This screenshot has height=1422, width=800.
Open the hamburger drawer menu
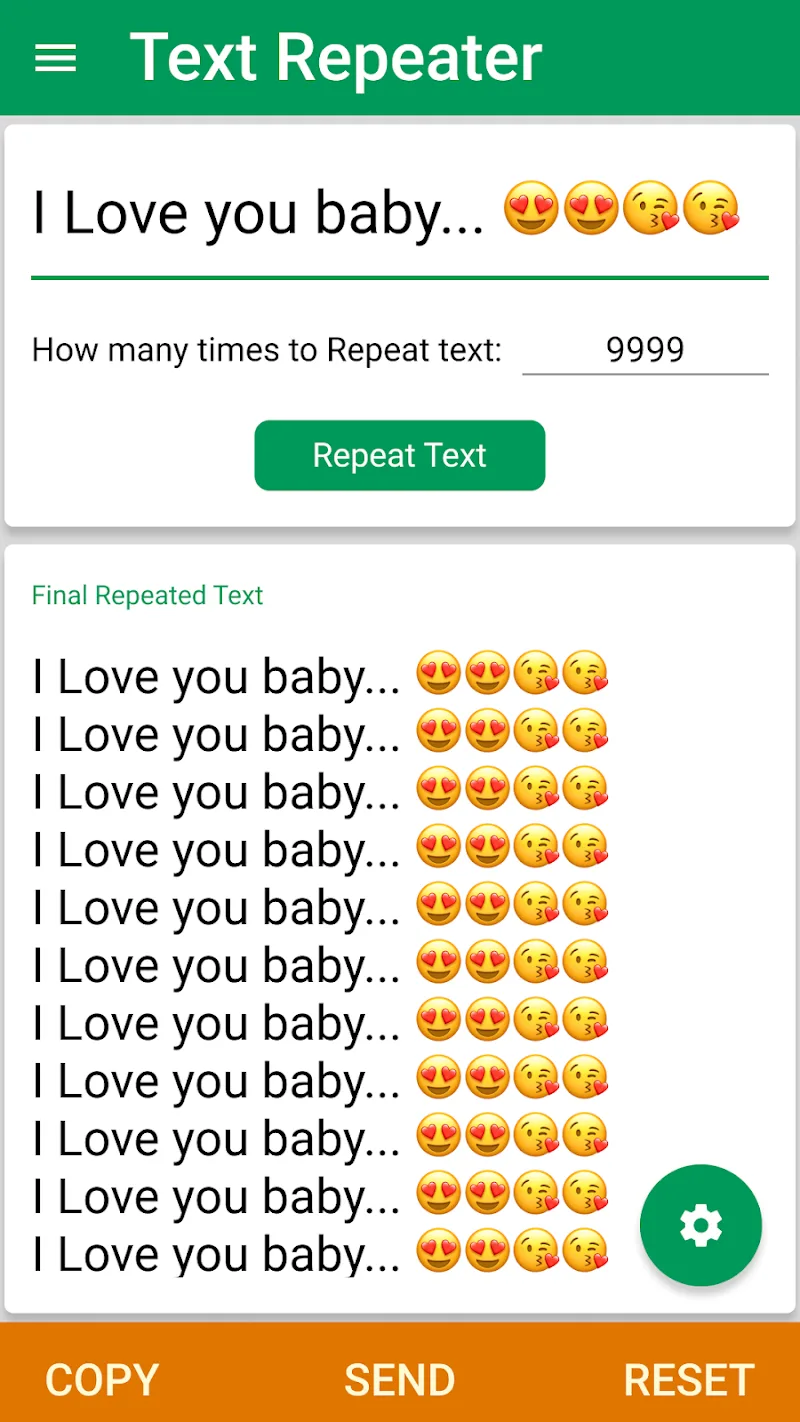(56, 57)
